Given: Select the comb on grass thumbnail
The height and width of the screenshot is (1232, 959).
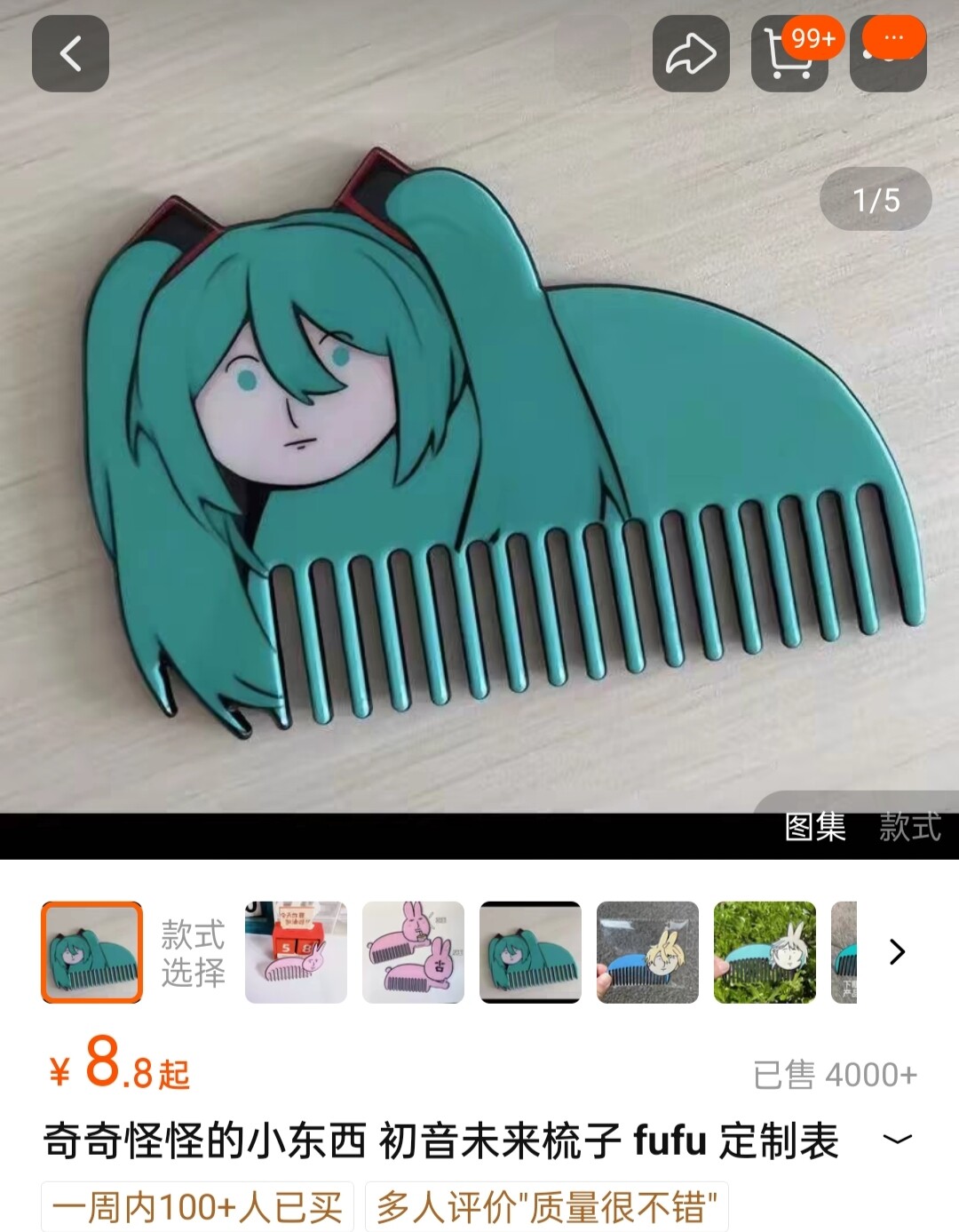Looking at the screenshot, I should 765,952.
